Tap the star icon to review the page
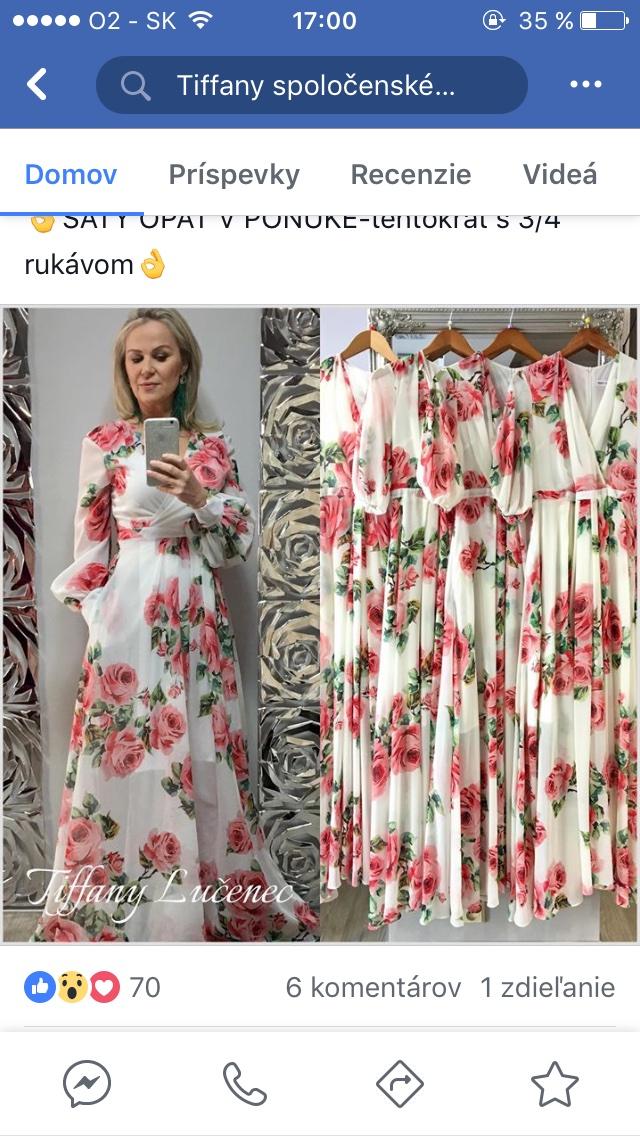 [555, 1083]
